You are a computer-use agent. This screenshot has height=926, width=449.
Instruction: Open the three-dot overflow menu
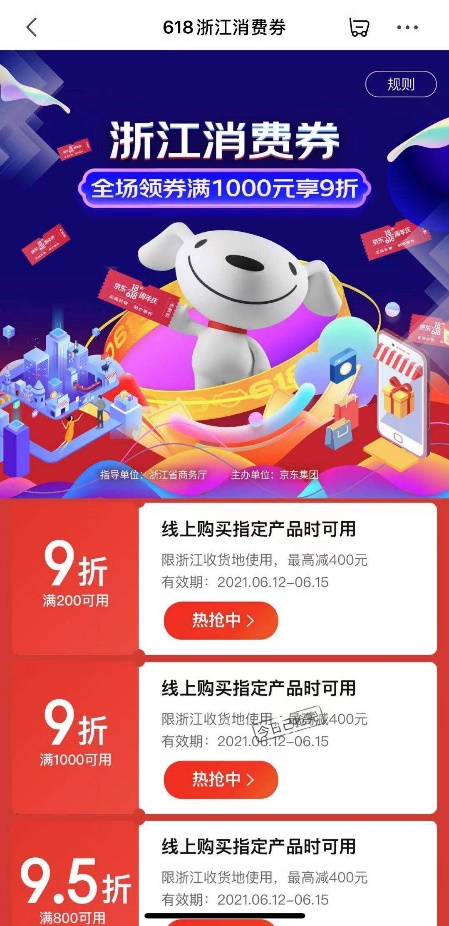(407, 27)
